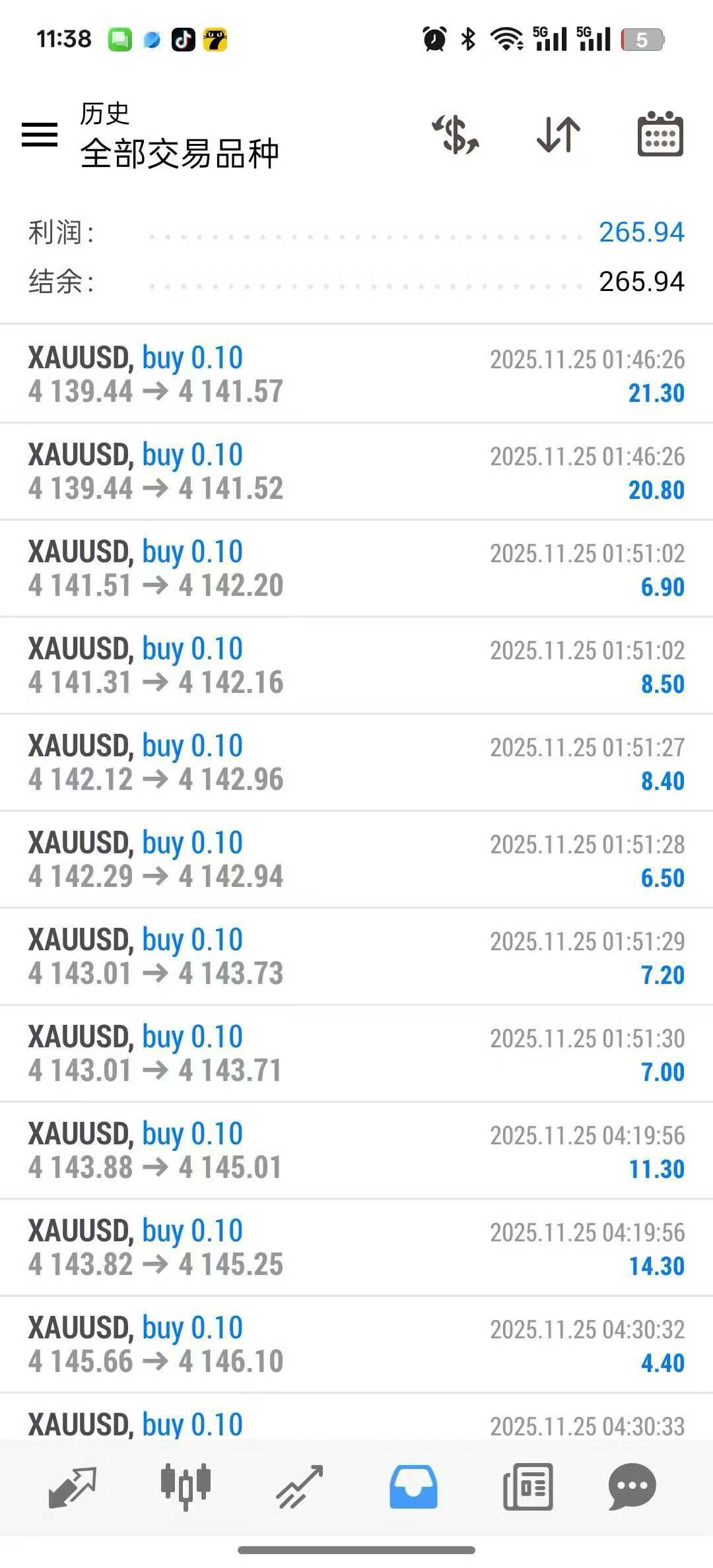
Task: Open the News newspaper icon
Action: (x=527, y=1486)
